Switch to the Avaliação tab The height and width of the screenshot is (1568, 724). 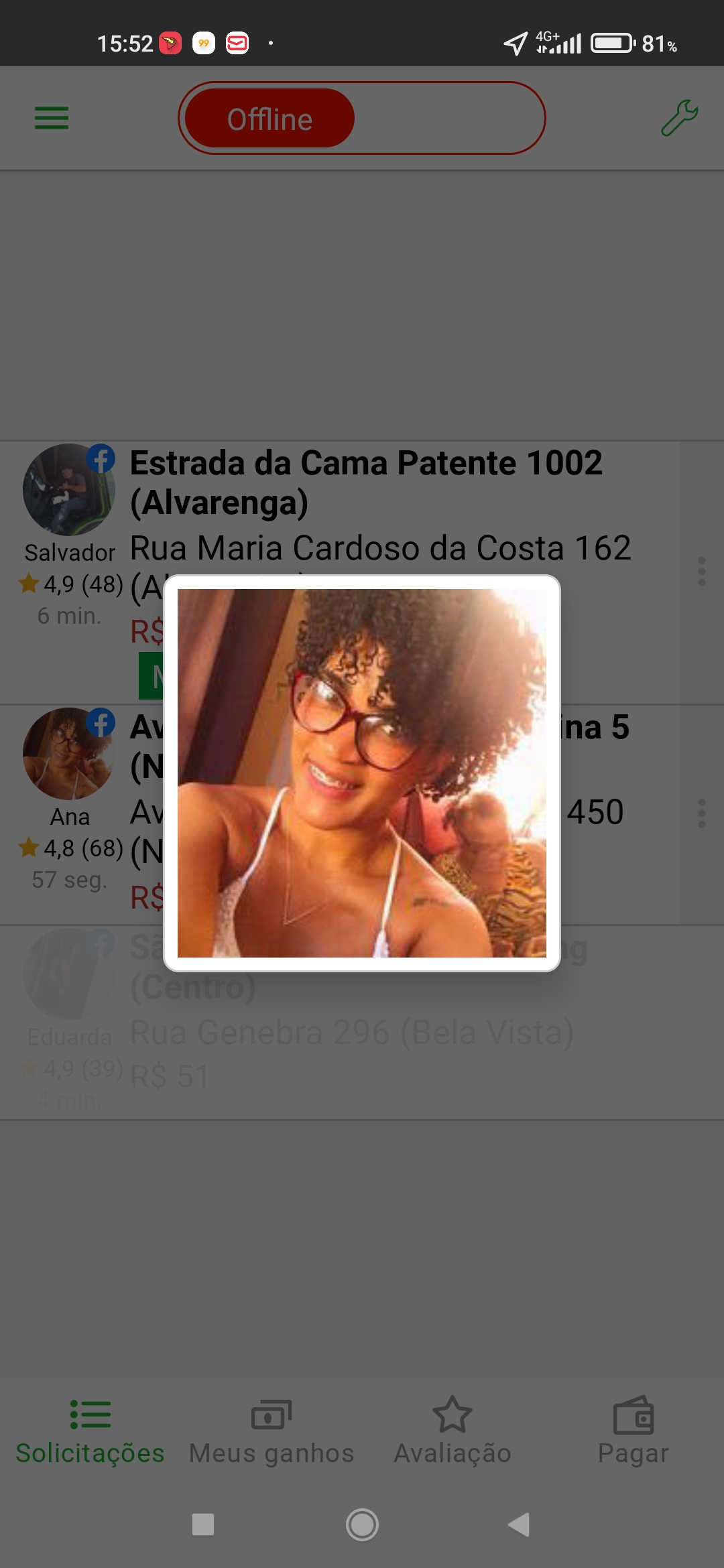click(452, 1431)
